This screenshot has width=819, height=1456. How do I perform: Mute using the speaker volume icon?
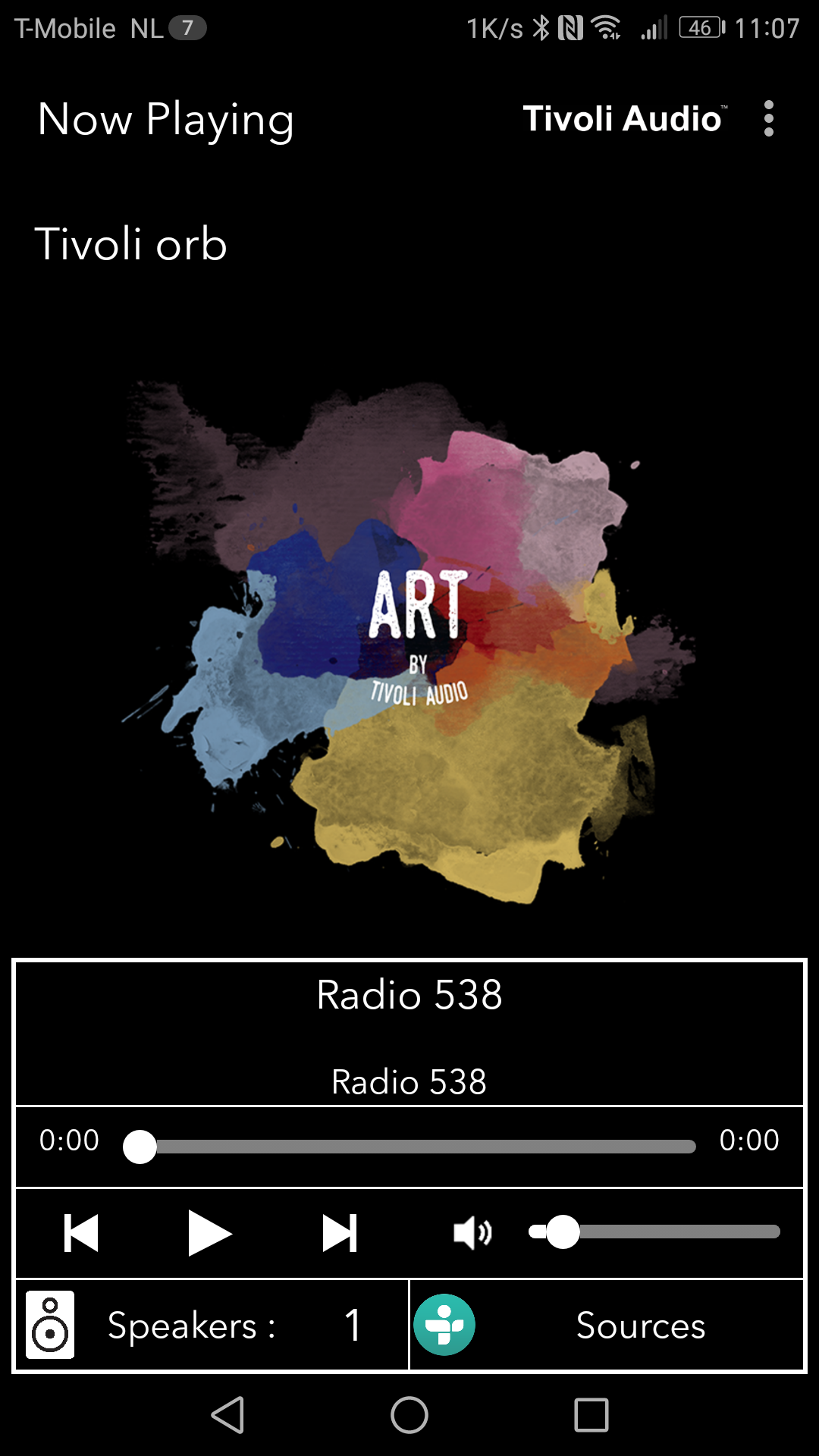[472, 1233]
